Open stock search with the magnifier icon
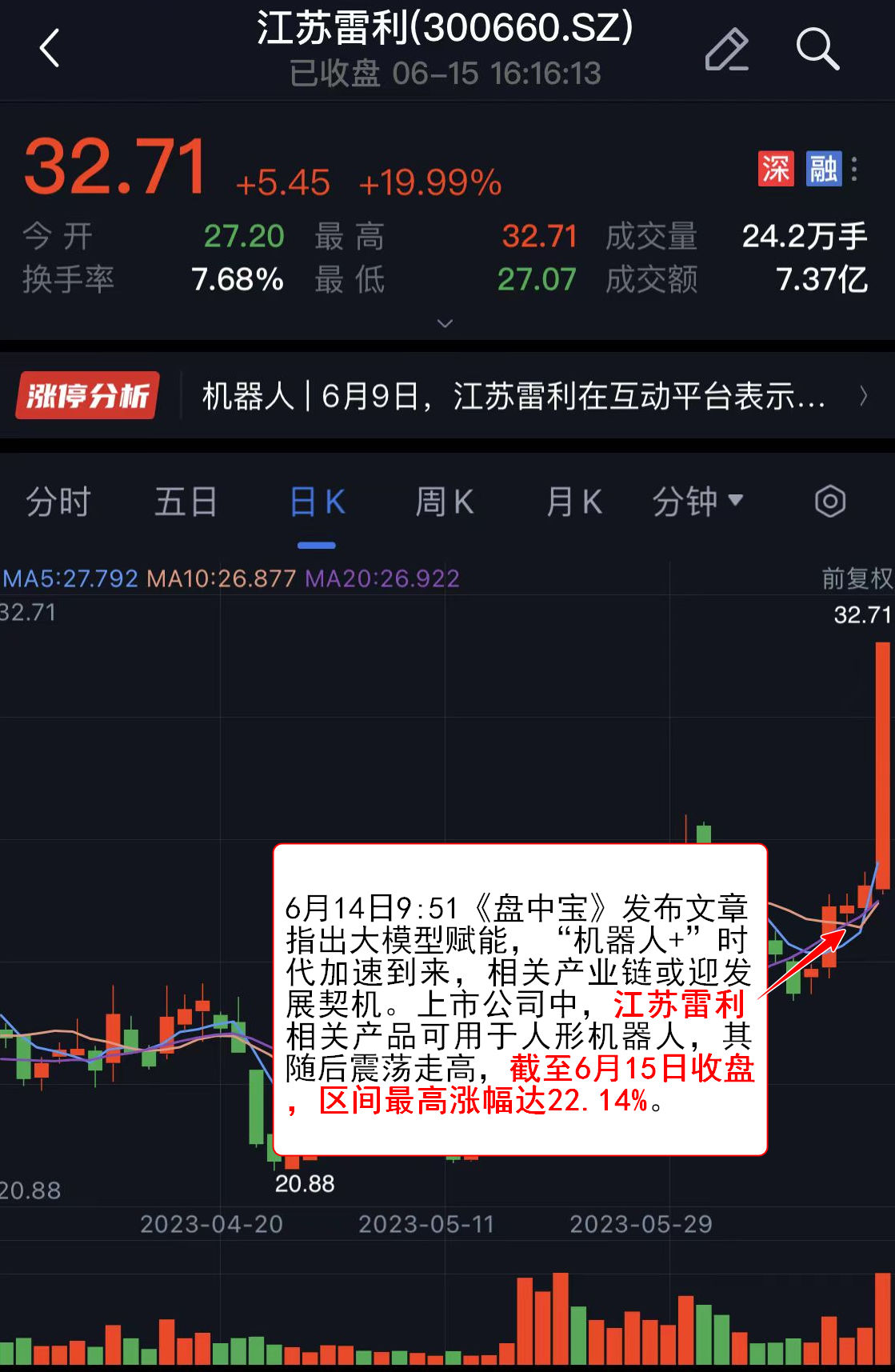The height and width of the screenshot is (1372, 895). point(817,49)
